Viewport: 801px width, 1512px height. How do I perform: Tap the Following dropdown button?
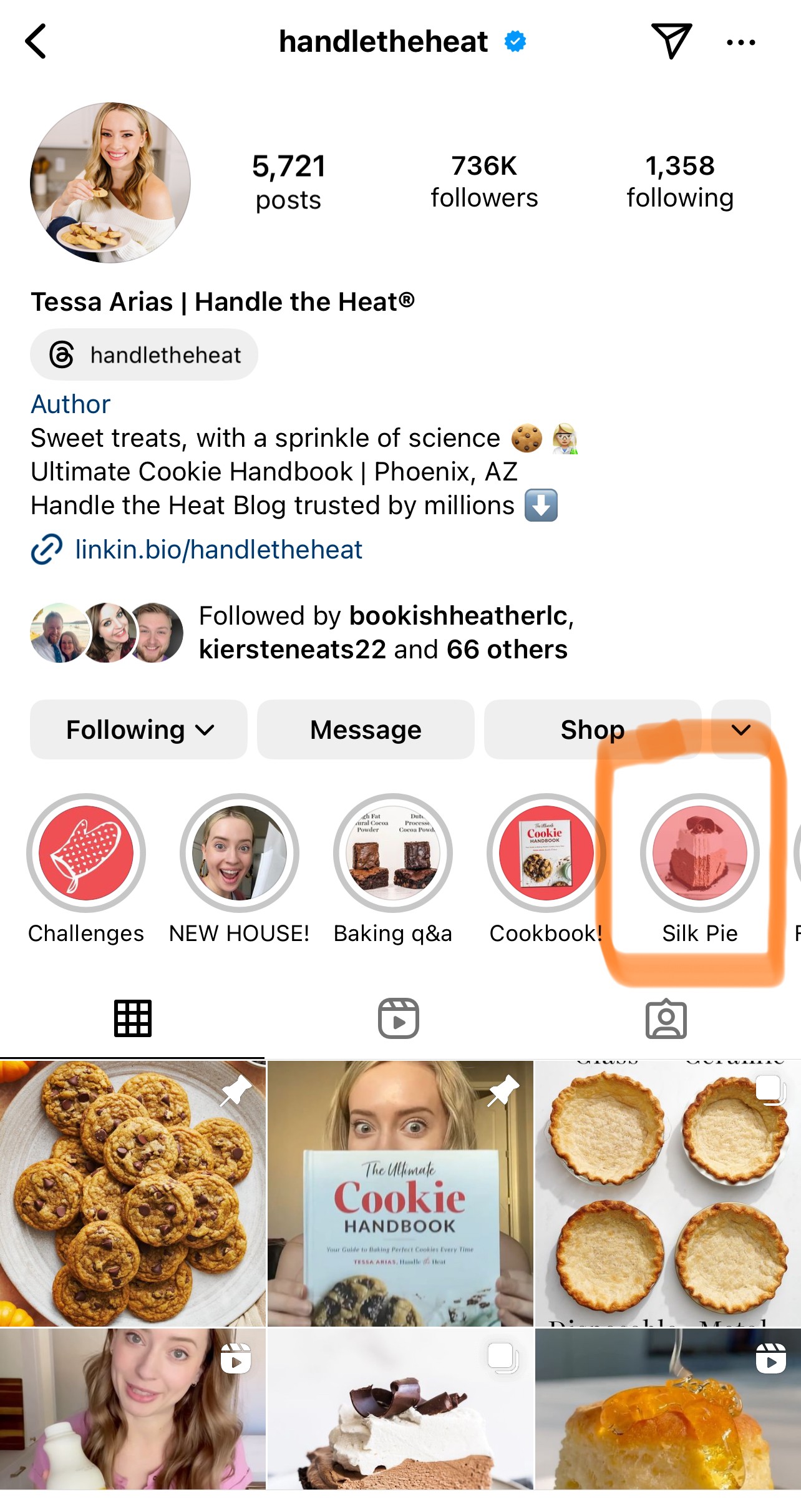point(138,729)
